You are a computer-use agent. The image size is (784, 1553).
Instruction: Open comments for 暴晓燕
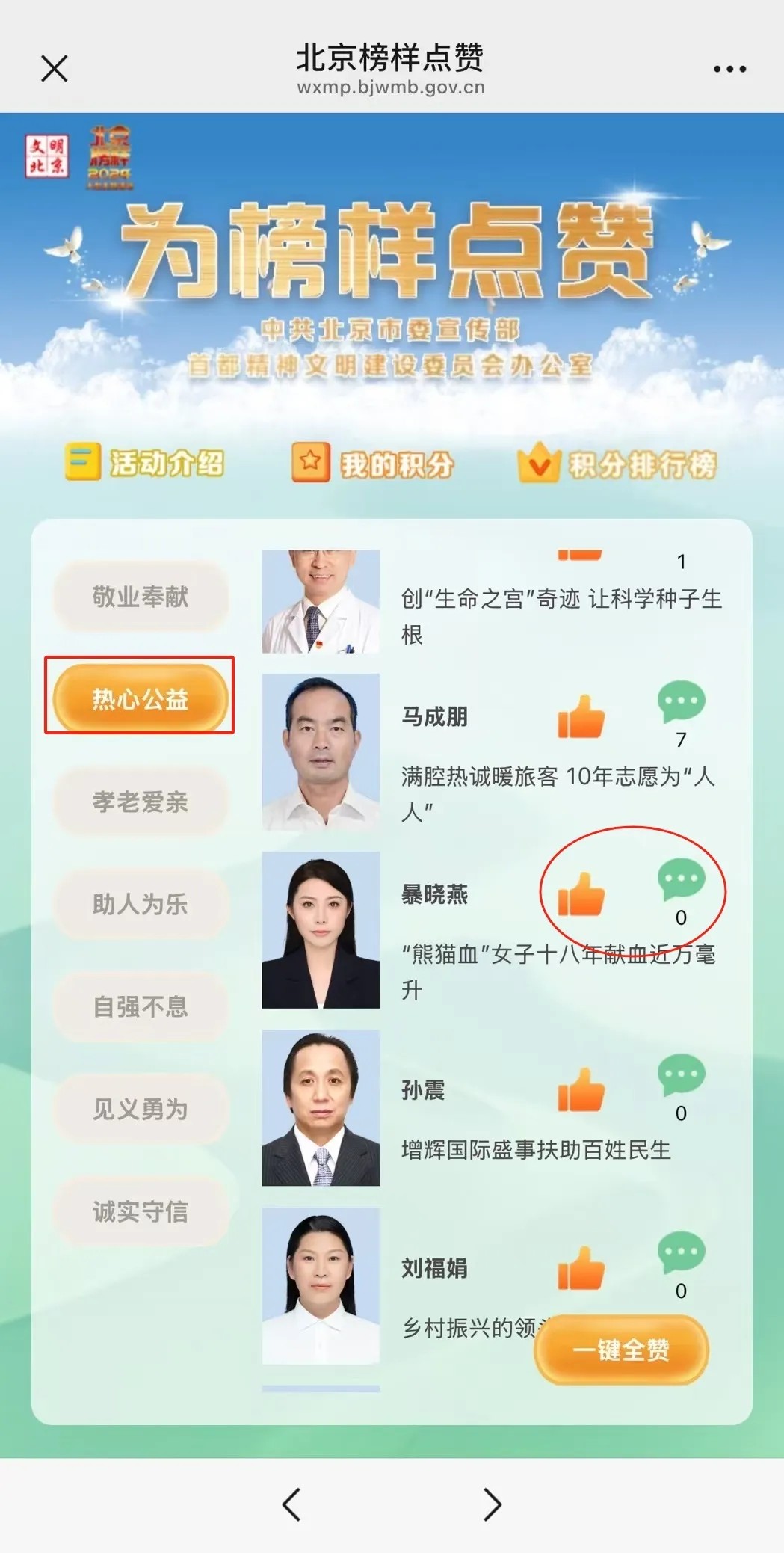[x=681, y=879]
